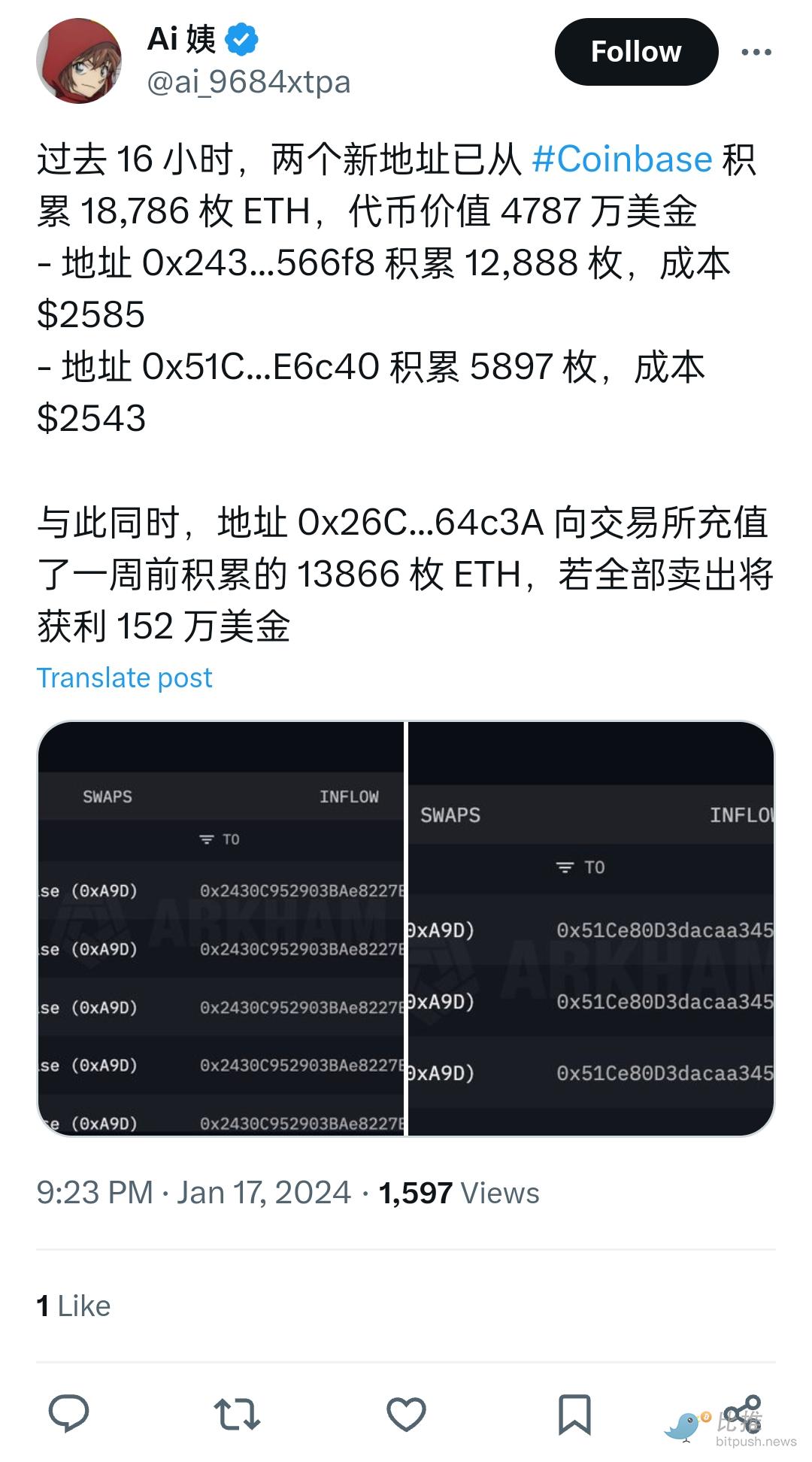The image size is (812, 1462).
Task: Open the right Arkham screenshot for 0x51Ce8
Action: pyautogui.click(x=591, y=928)
